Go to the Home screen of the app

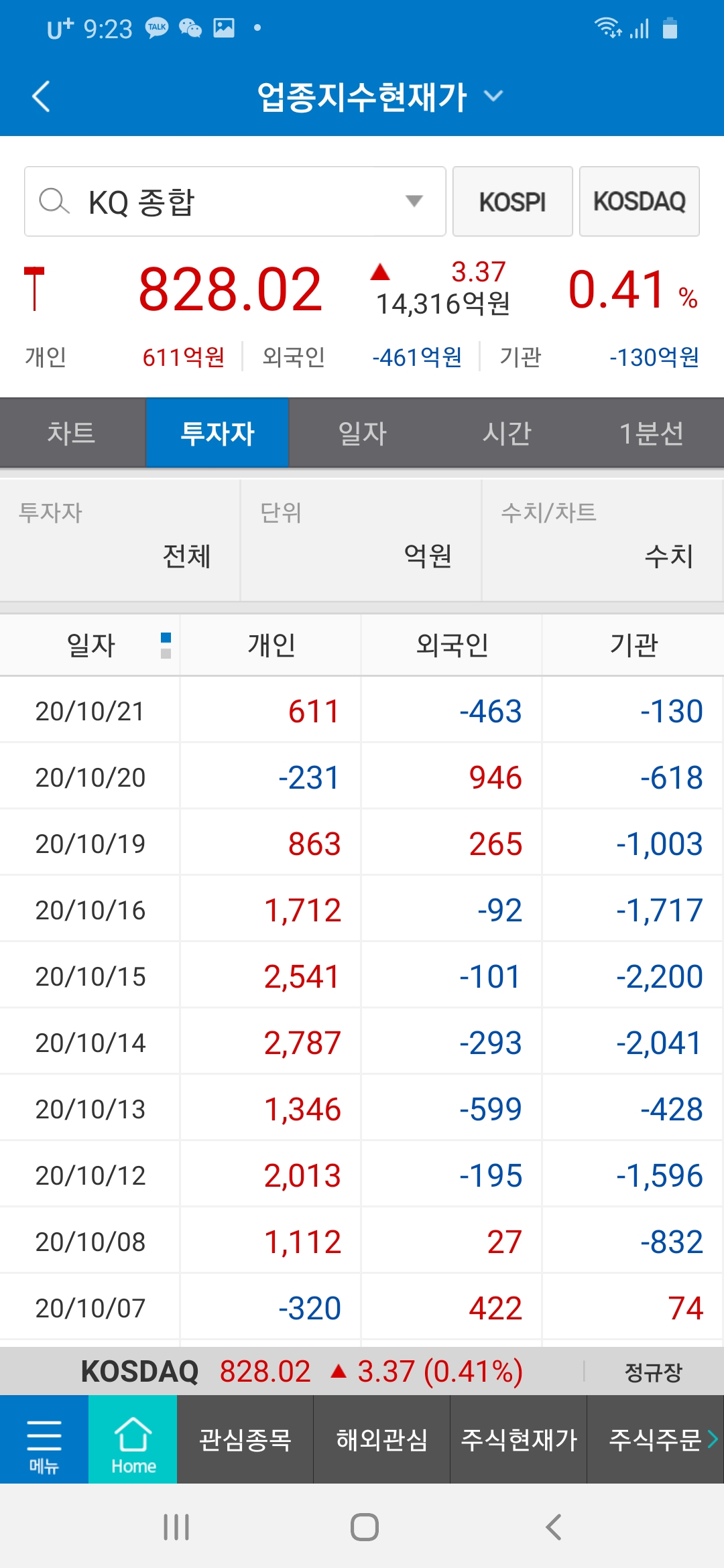(133, 1439)
